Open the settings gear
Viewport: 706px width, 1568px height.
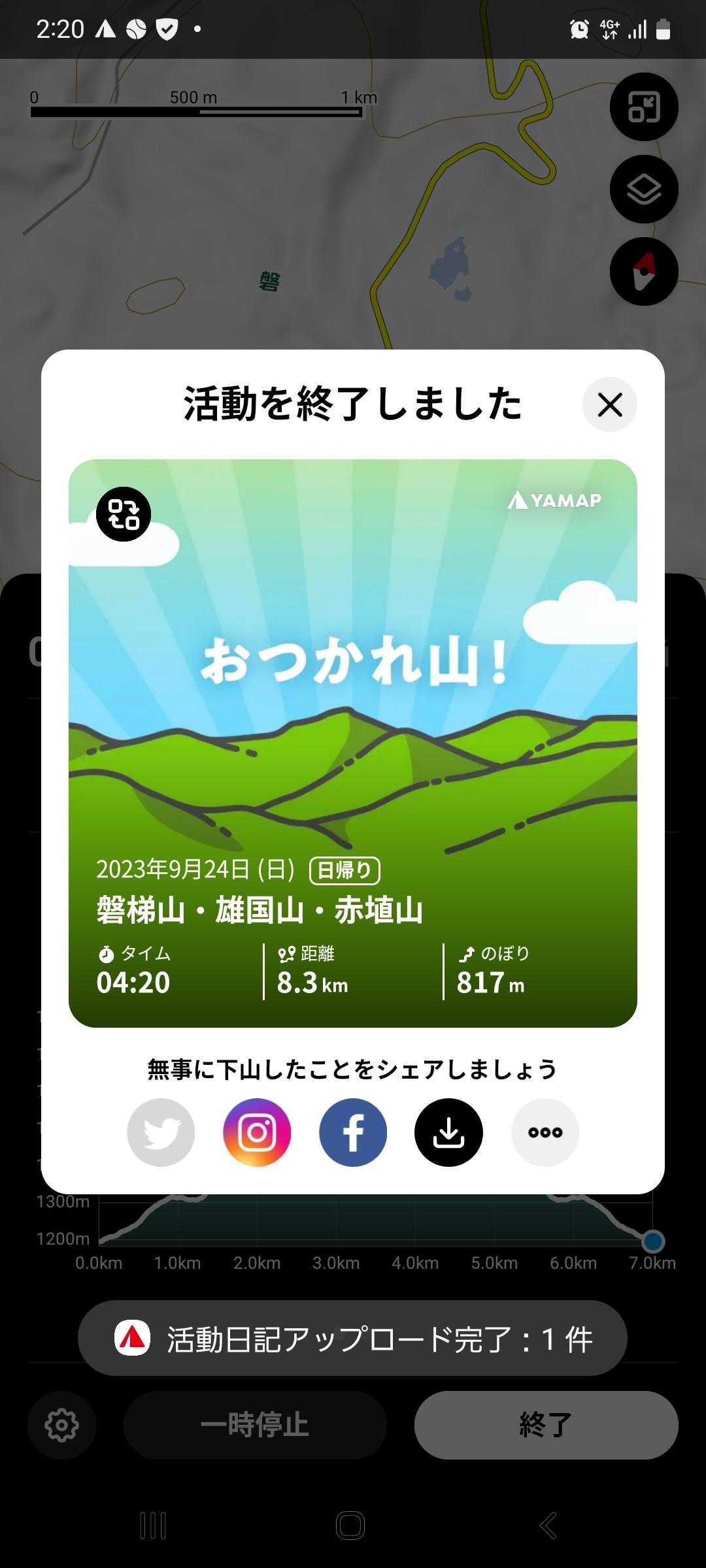coord(62,1425)
